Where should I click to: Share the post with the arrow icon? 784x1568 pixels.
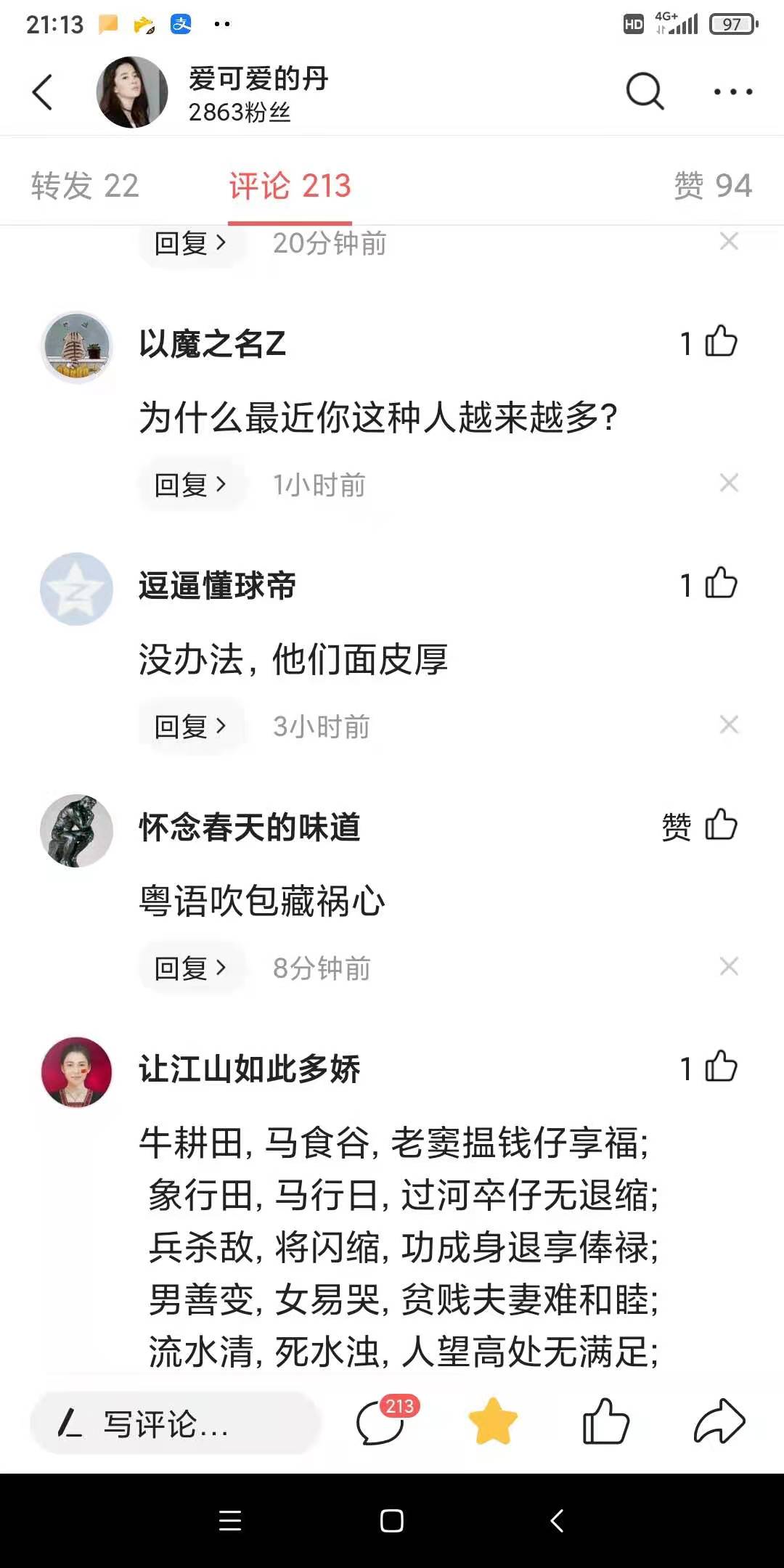[719, 1421]
